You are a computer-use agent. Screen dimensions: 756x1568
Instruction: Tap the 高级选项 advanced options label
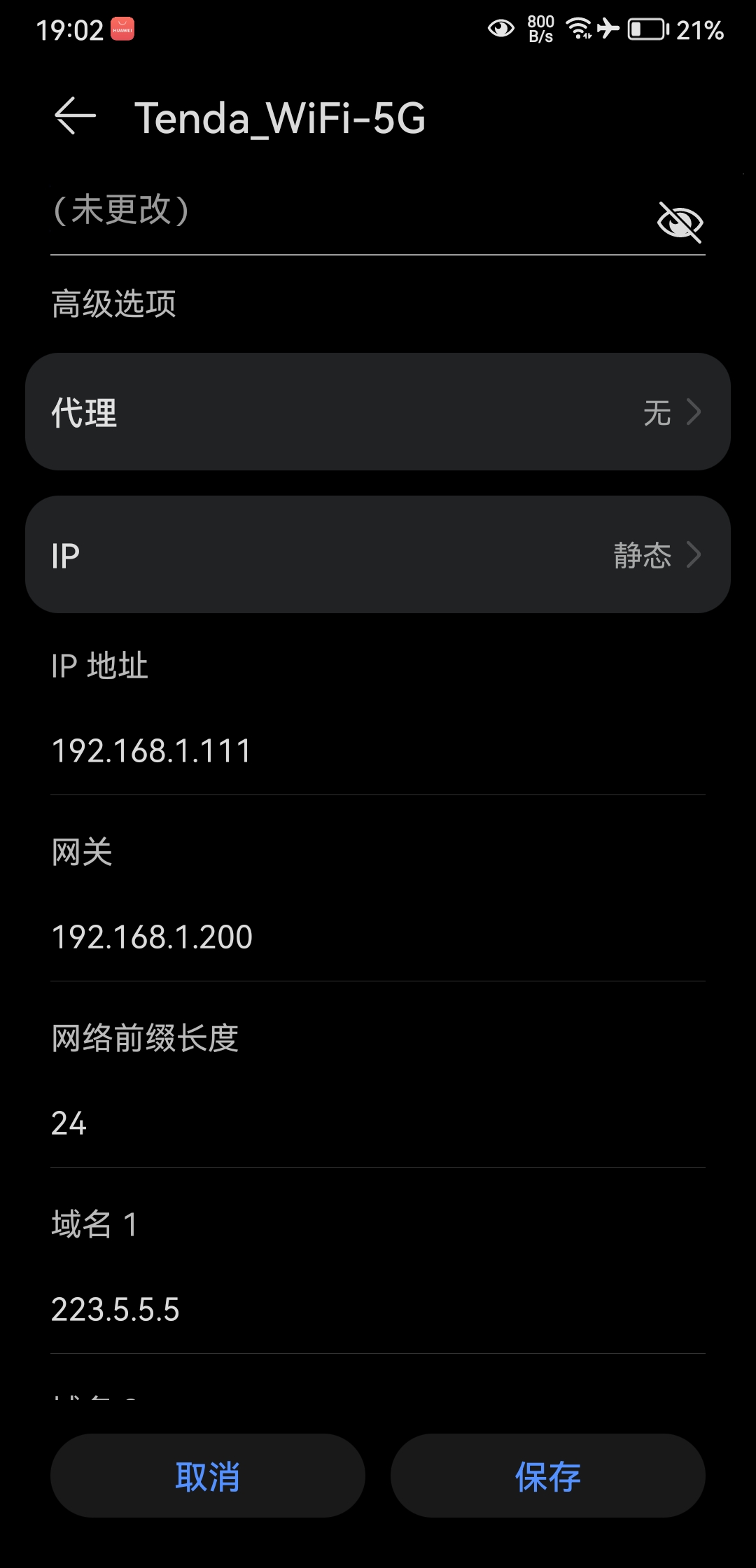coord(115,304)
